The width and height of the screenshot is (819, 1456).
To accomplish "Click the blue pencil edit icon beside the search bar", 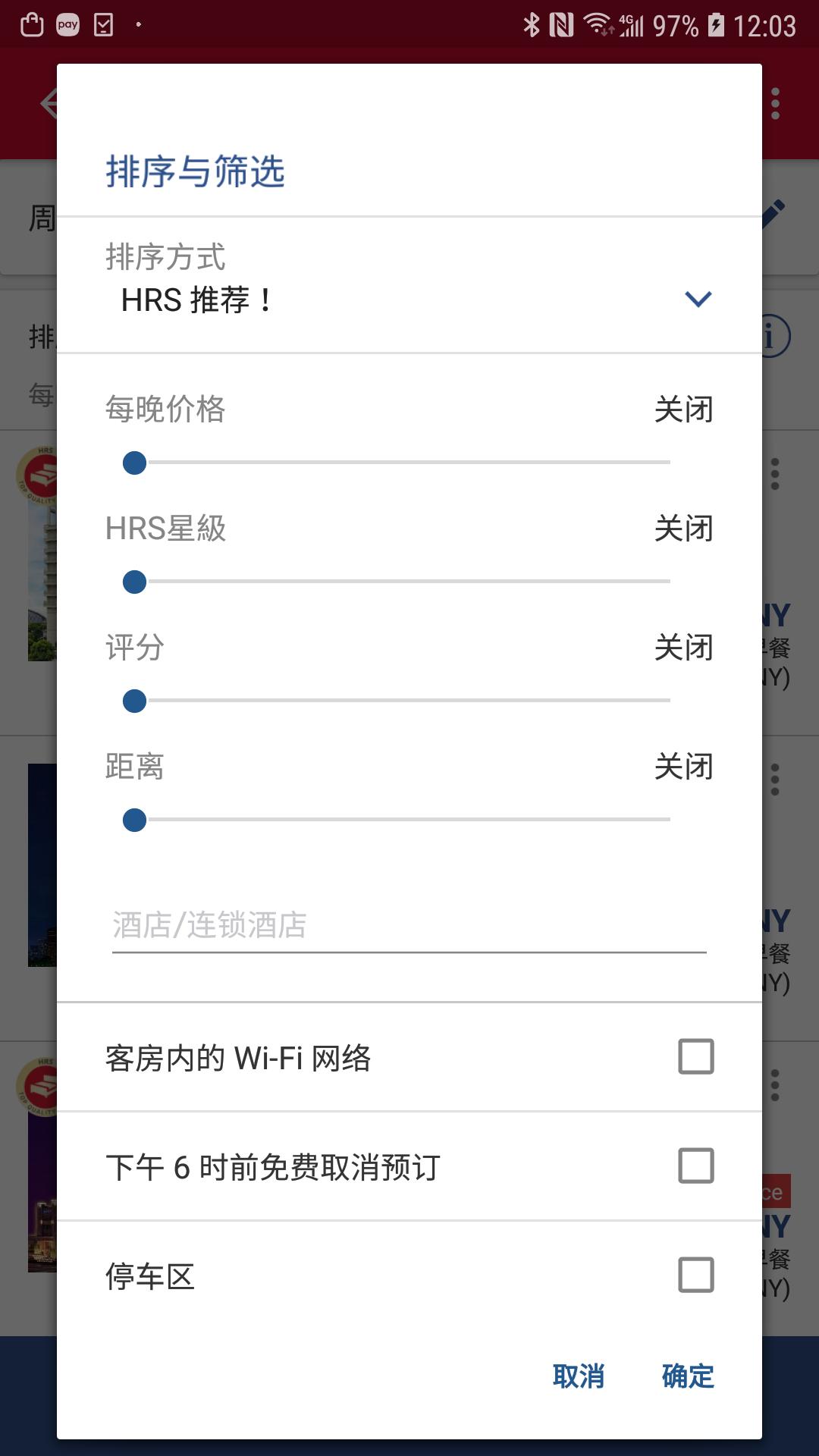I will click(774, 215).
